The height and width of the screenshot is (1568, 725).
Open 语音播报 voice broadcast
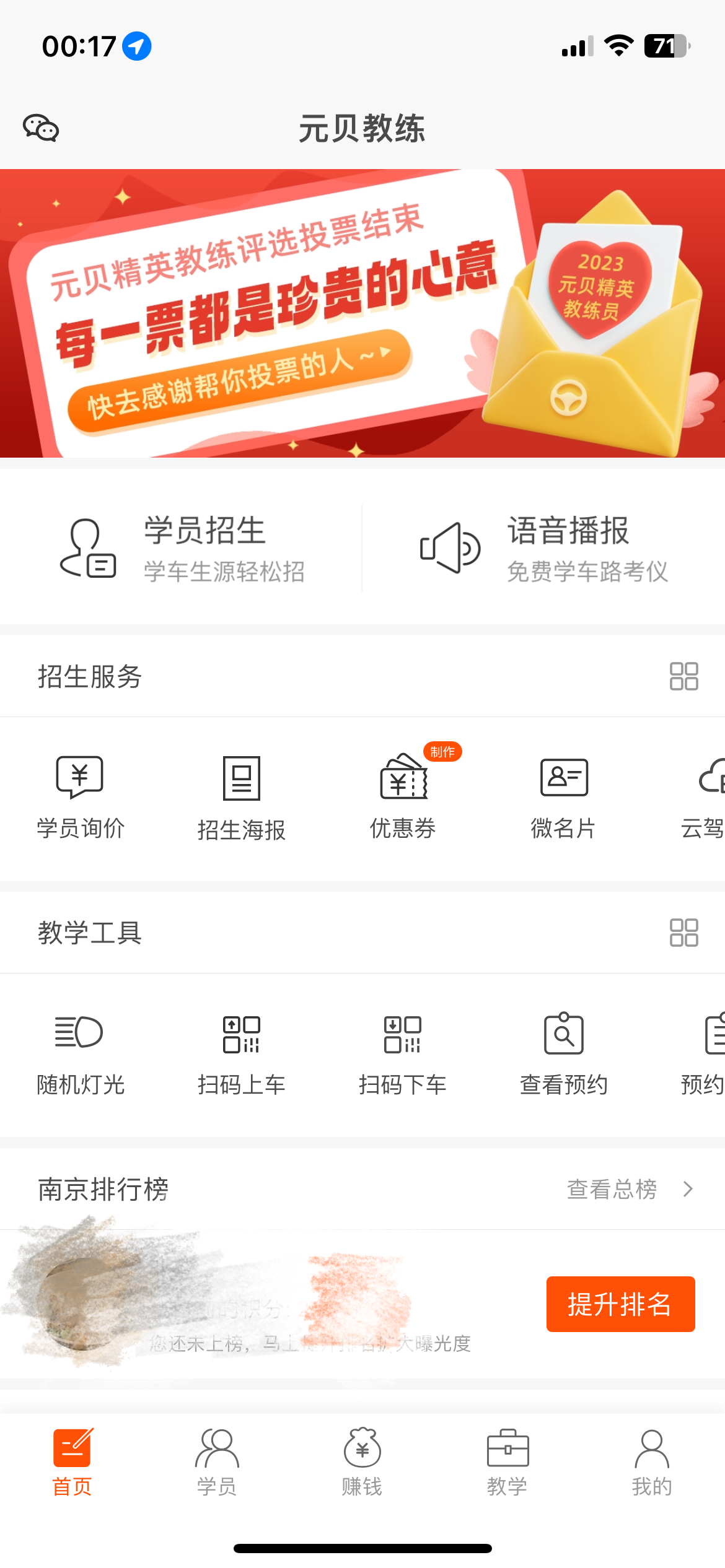544,548
